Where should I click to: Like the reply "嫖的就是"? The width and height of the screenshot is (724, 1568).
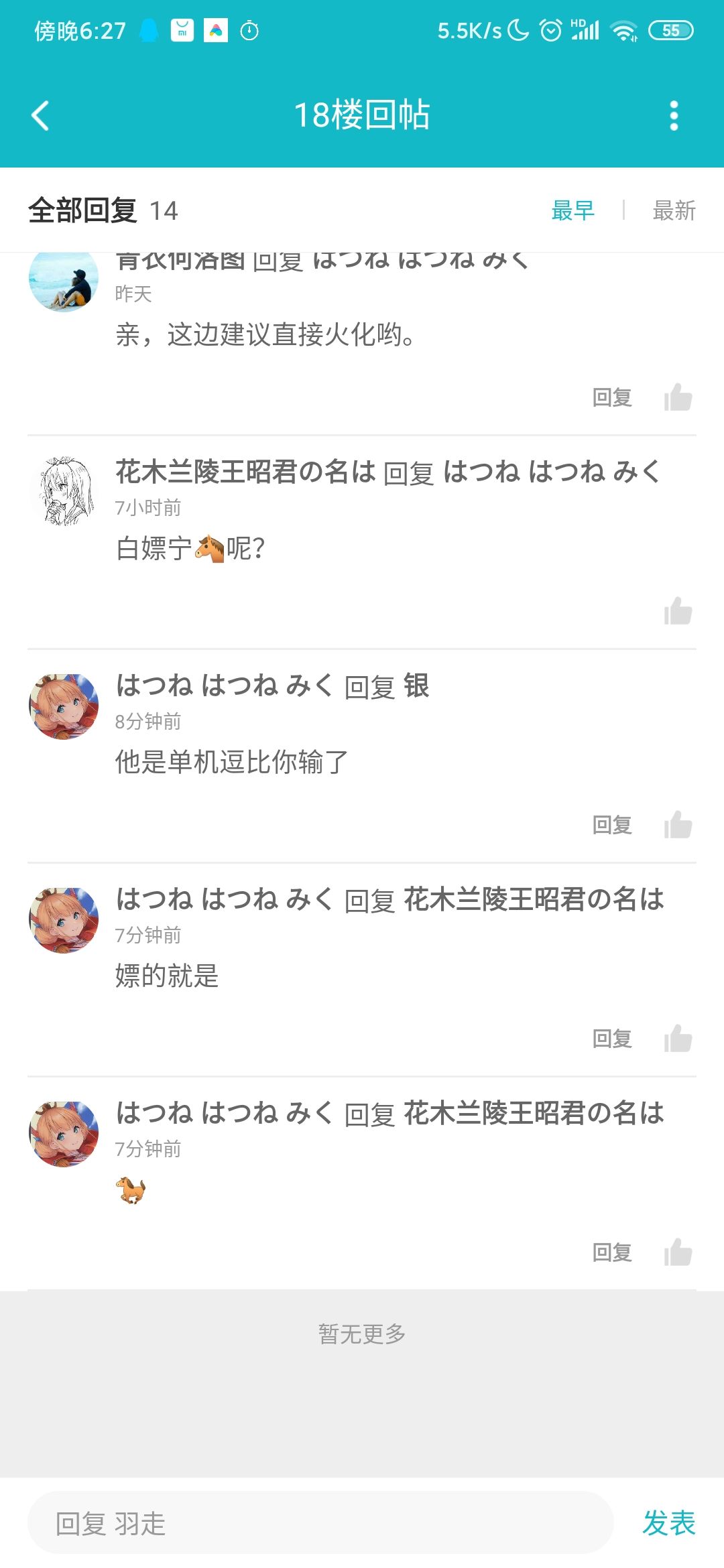[678, 1038]
